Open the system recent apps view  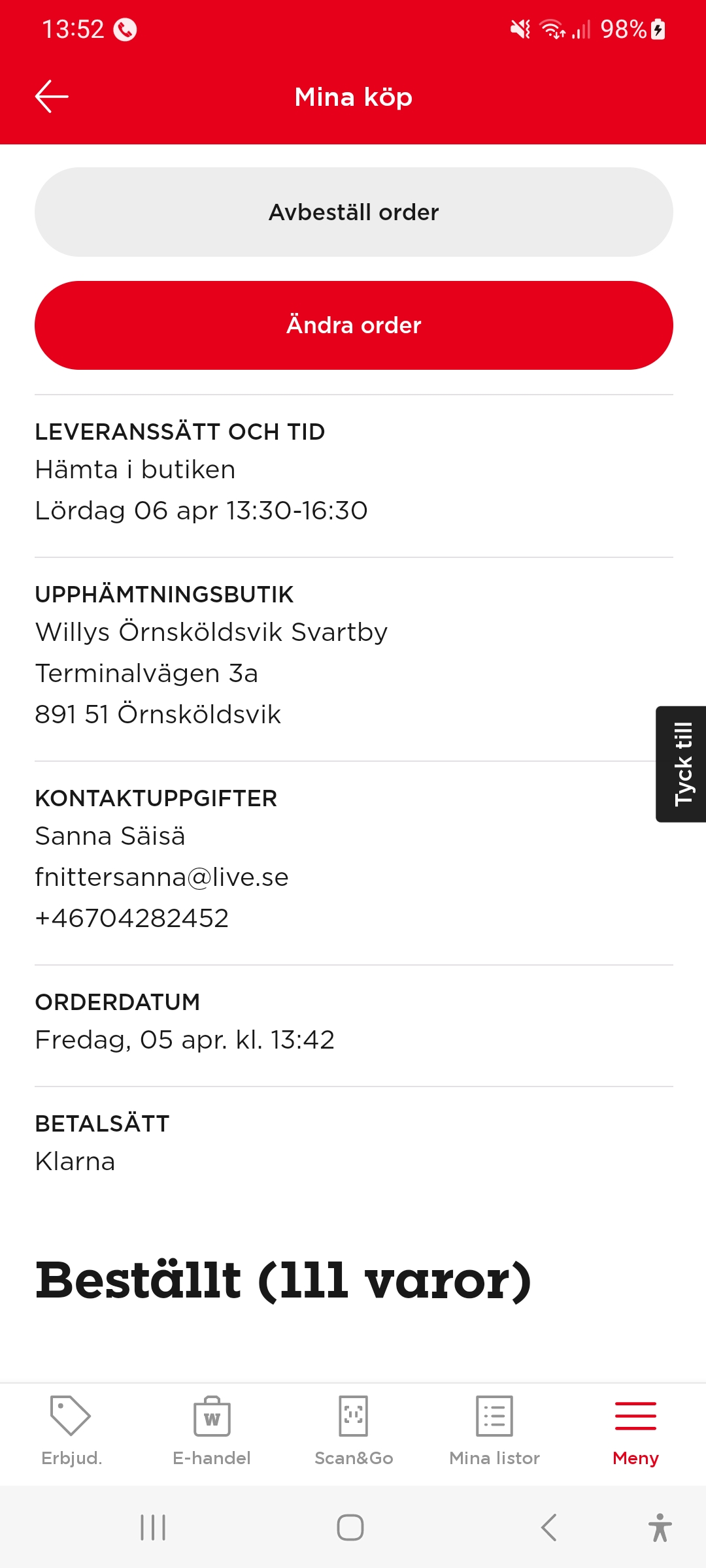[x=153, y=1527]
